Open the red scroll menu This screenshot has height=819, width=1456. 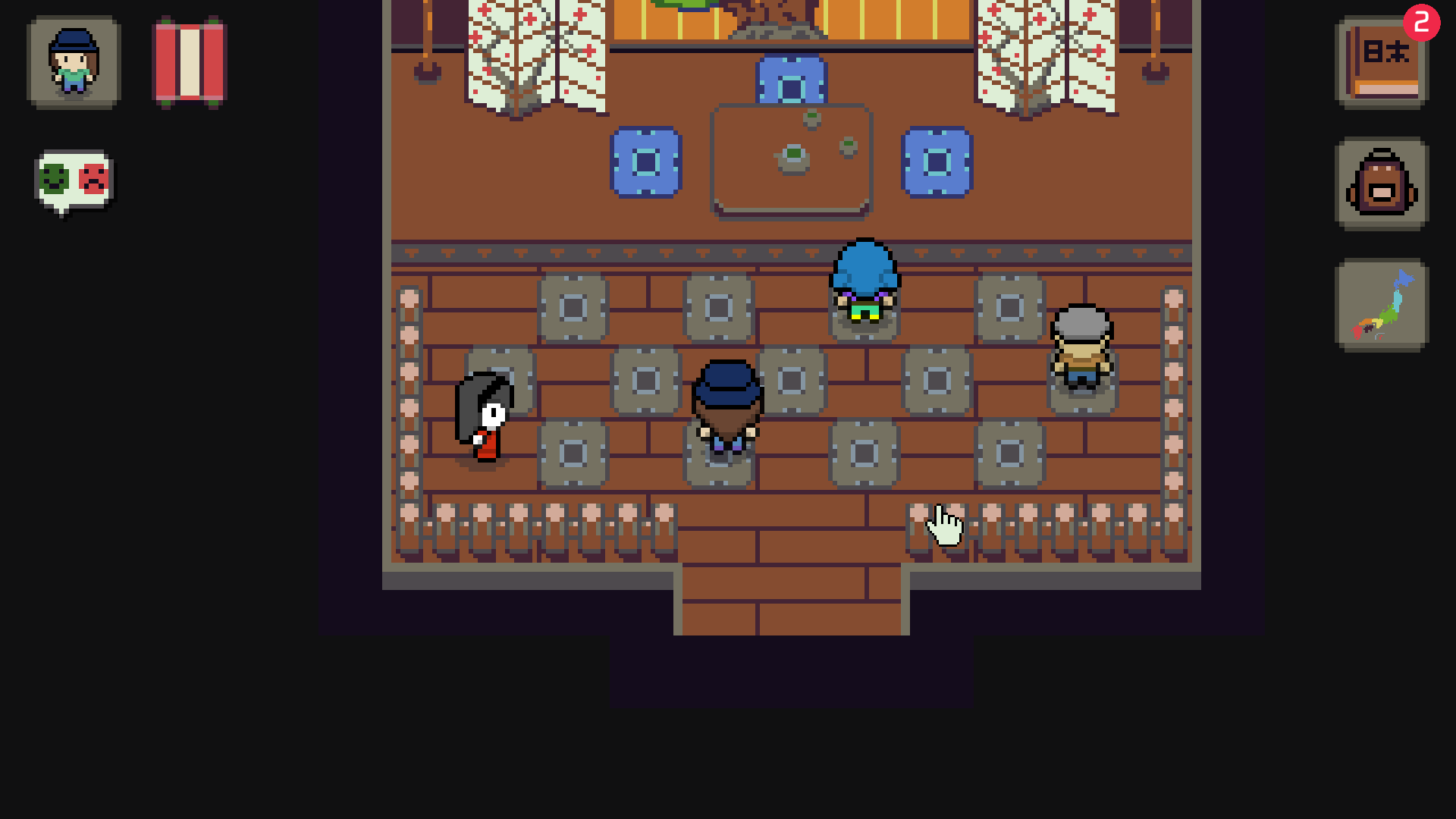click(190, 62)
